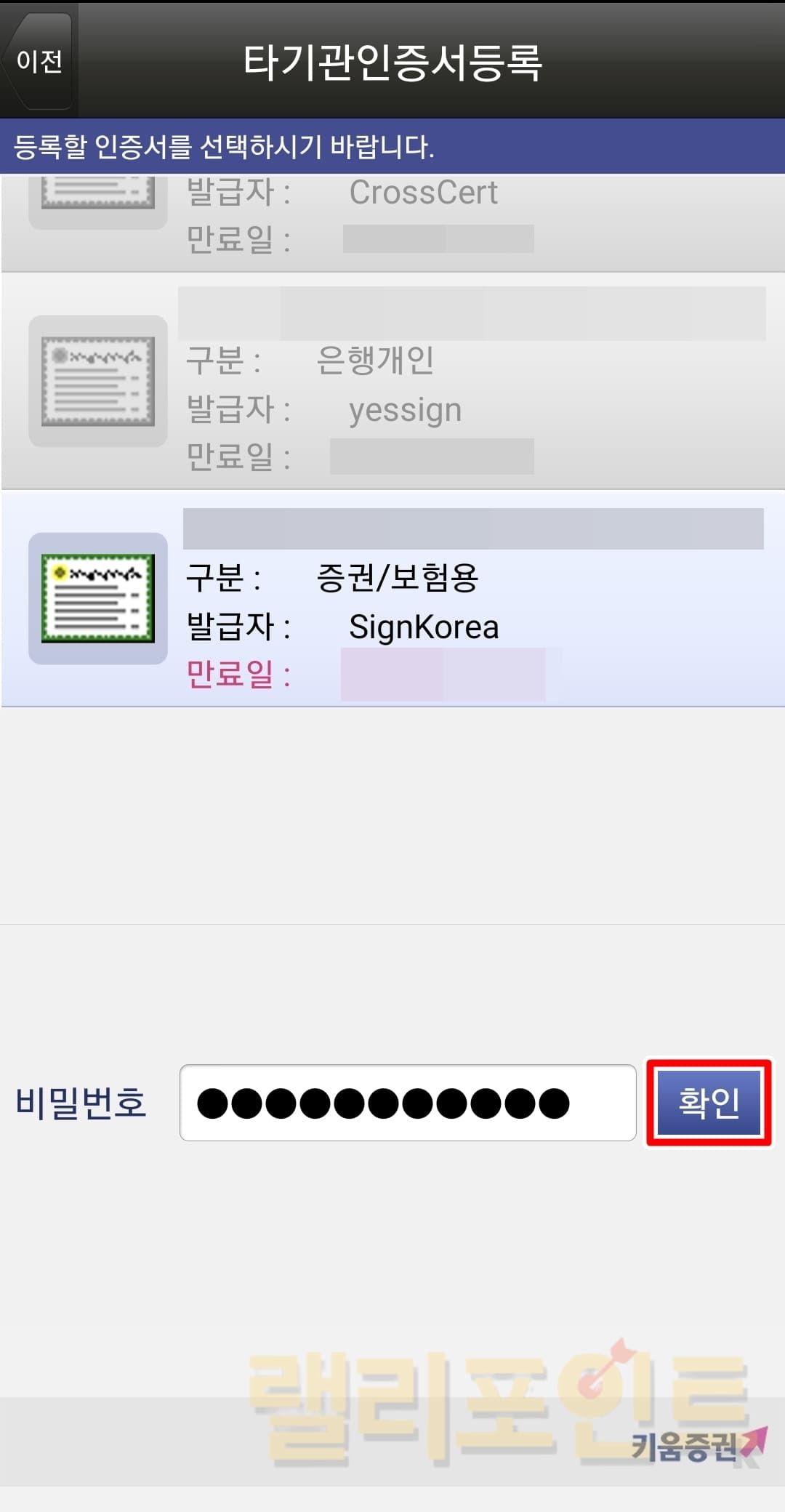Choose the SignKorea 증권/보험용 certificate
This screenshot has width=785, height=1512.
392,598
